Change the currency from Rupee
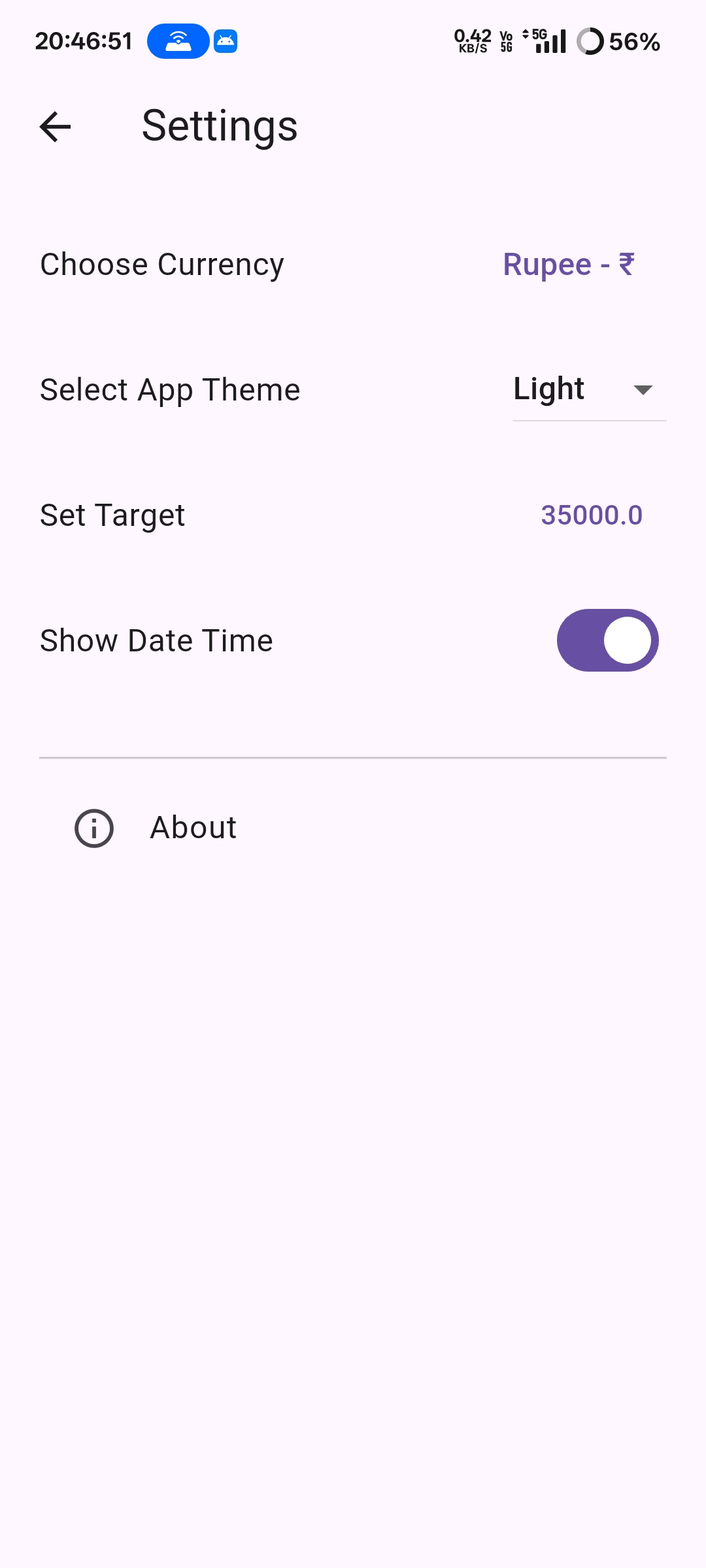The width and height of the screenshot is (706, 1568). (568, 265)
